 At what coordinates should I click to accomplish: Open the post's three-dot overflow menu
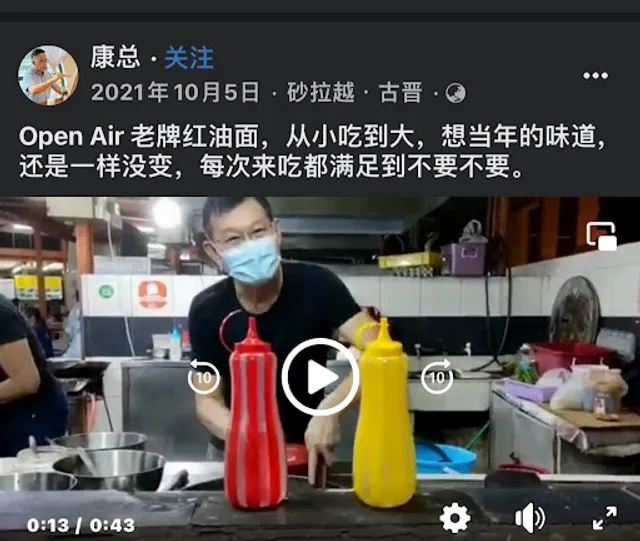pyautogui.click(x=595, y=76)
